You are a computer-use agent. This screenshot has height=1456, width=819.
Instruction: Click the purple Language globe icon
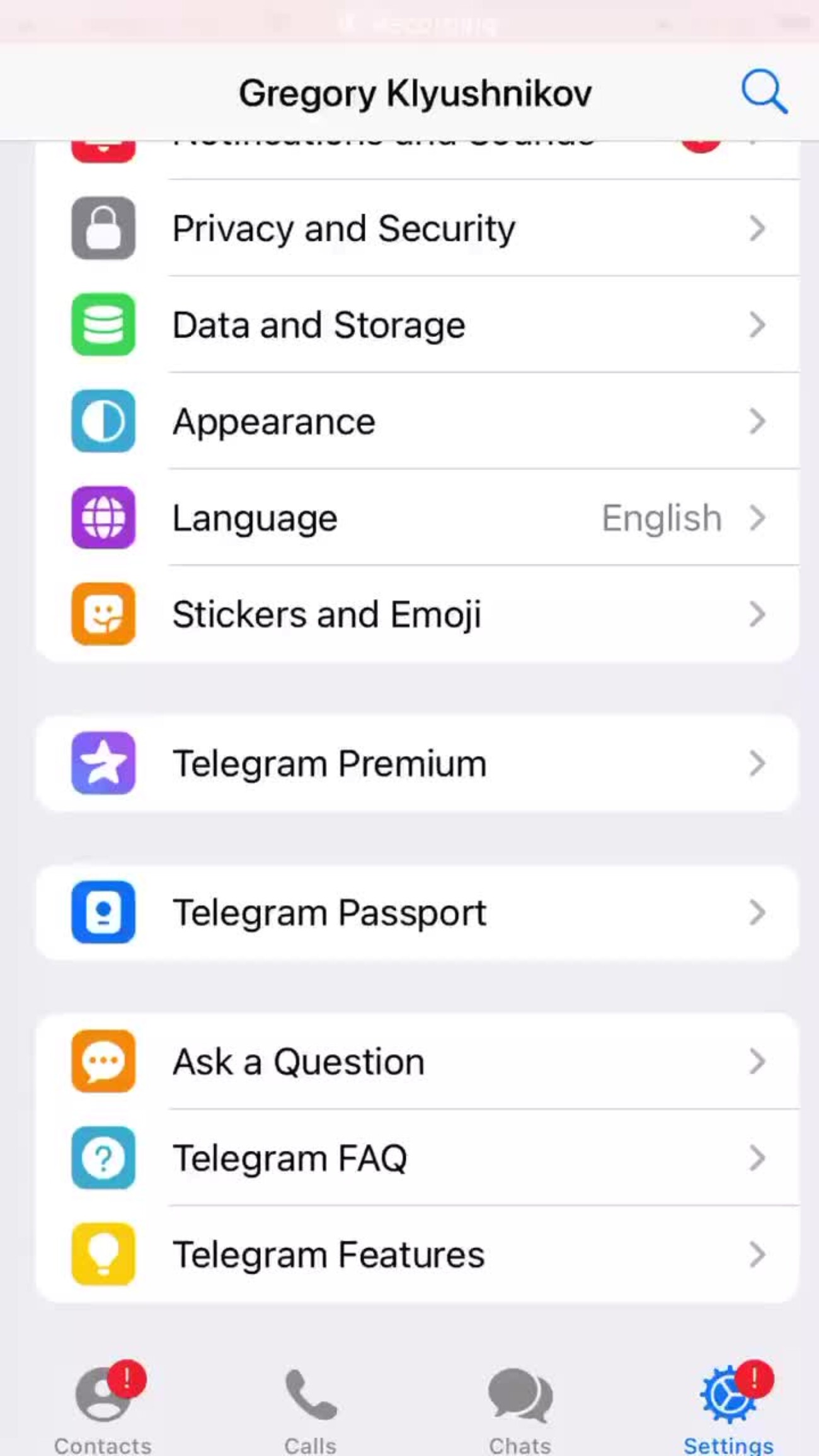[x=103, y=518]
